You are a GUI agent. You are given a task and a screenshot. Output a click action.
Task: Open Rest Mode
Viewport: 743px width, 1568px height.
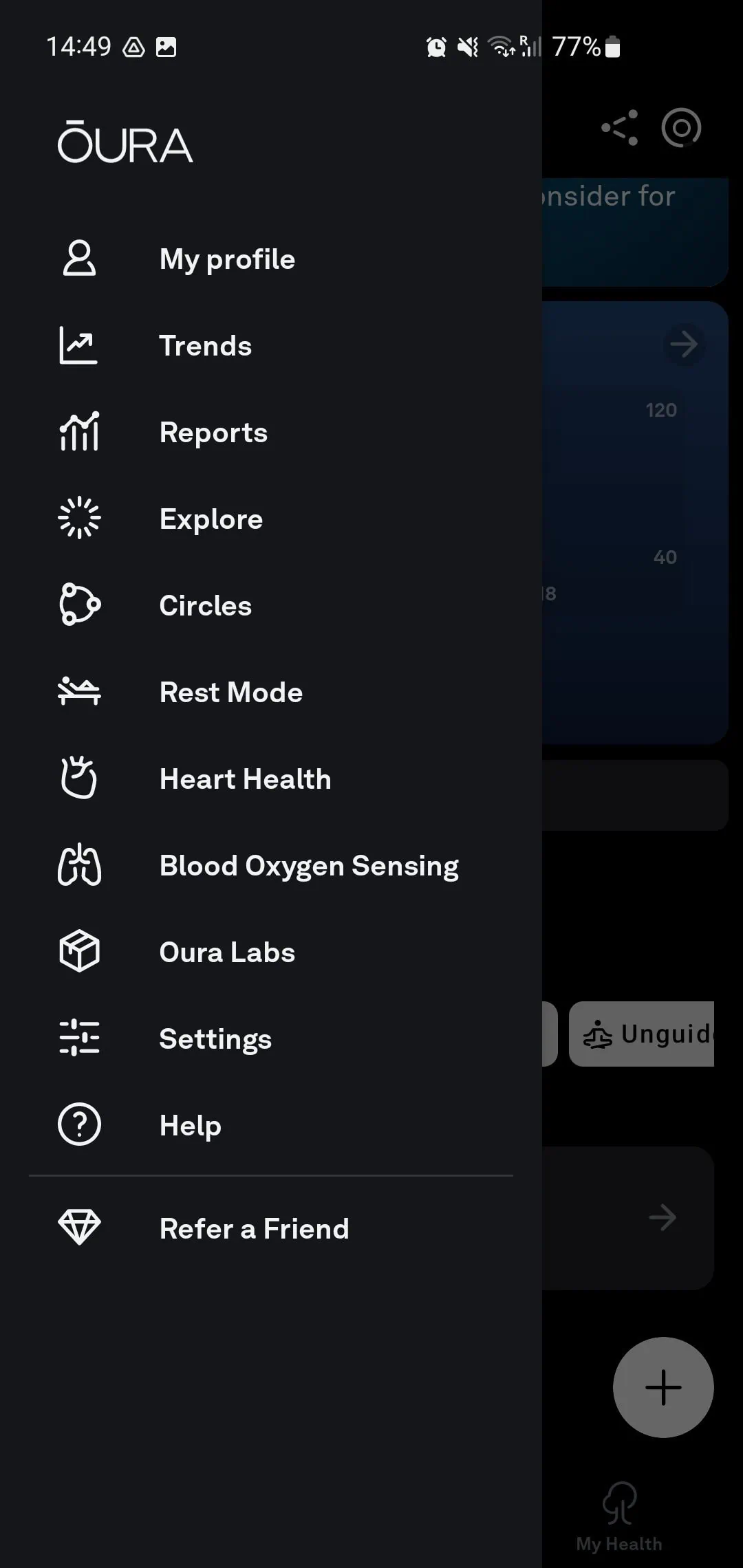230,693
